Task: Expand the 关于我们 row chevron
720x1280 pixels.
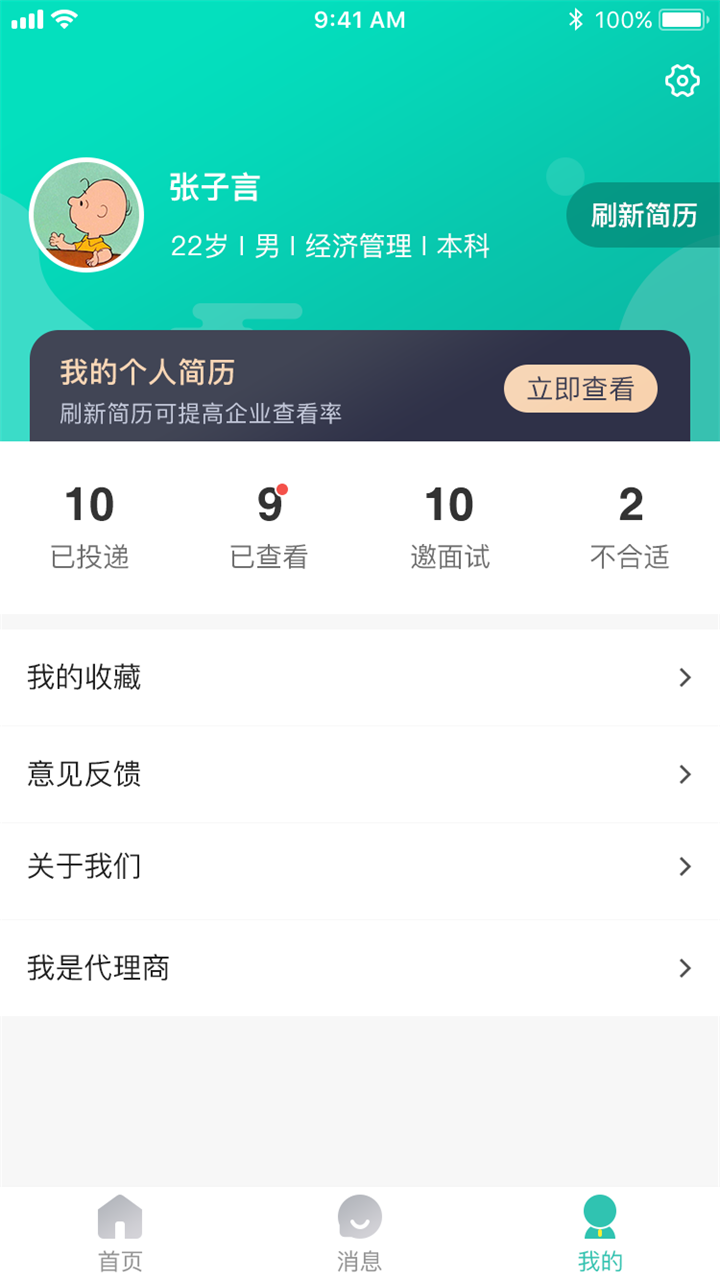Action: (686, 867)
